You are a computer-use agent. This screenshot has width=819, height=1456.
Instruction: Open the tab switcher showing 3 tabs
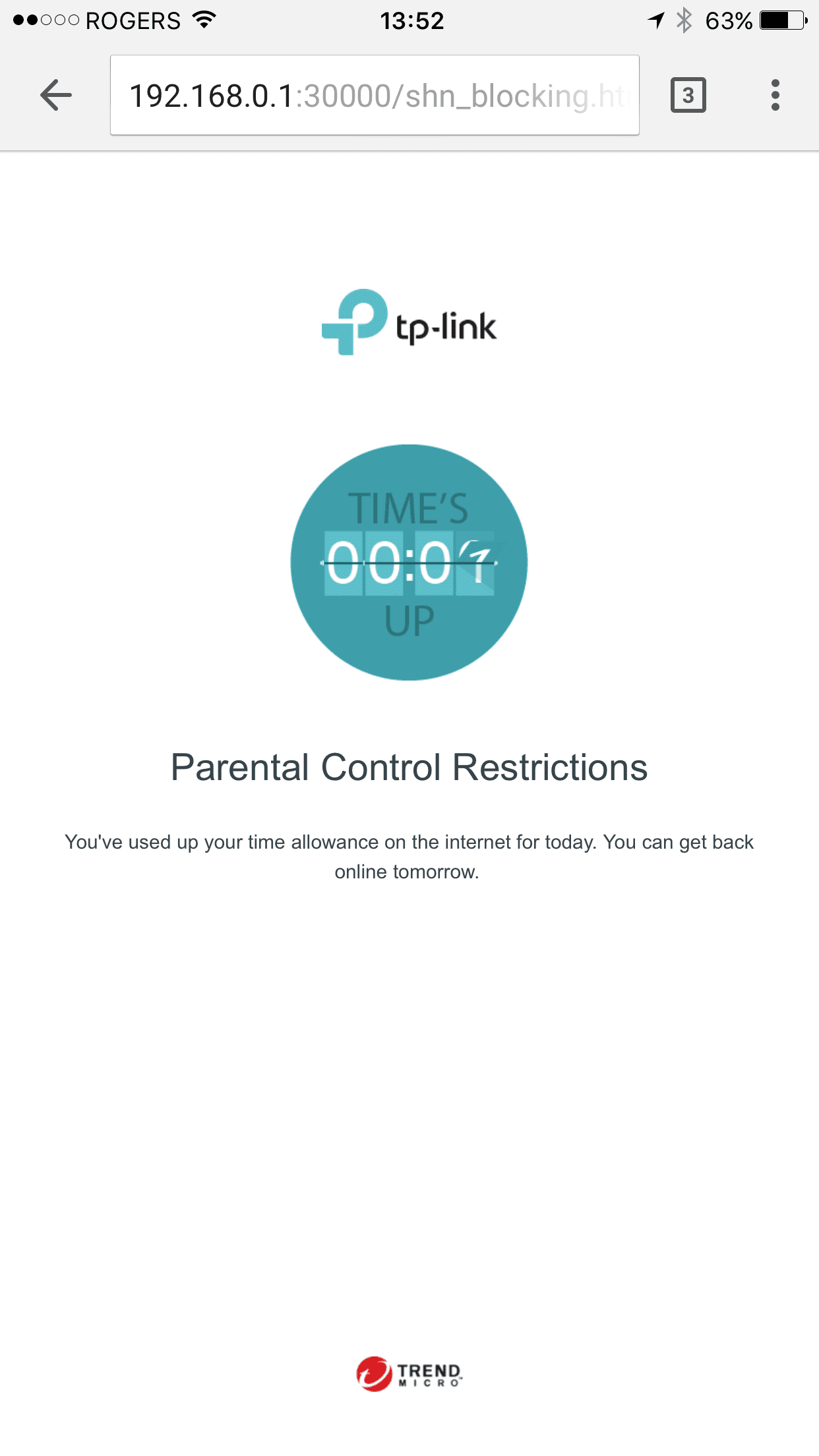[688, 96]
